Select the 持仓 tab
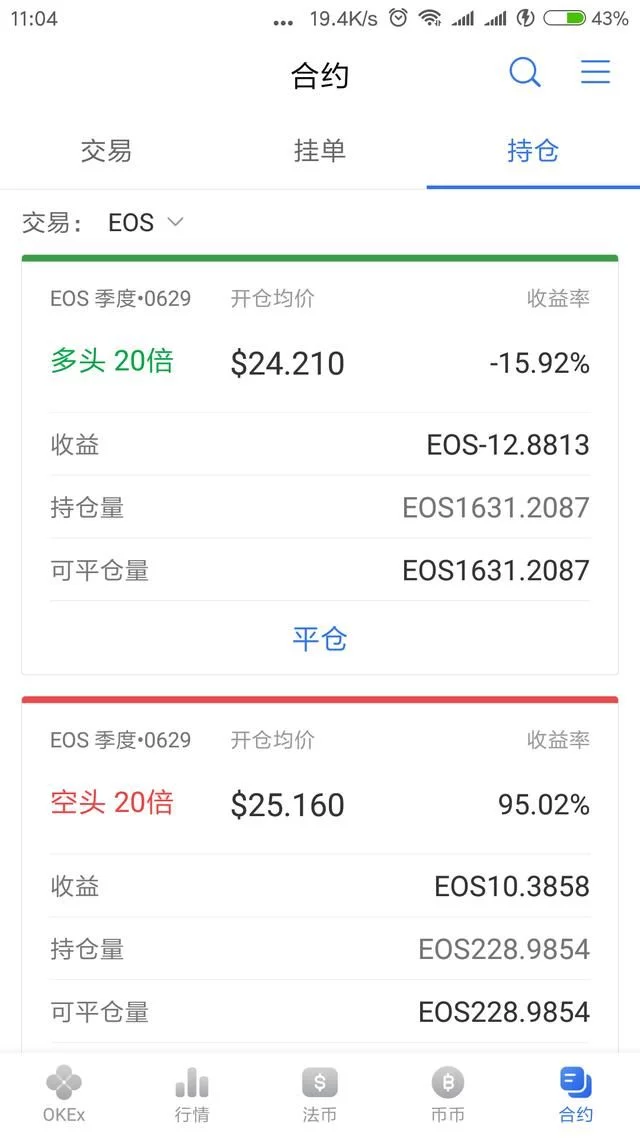Image resolution: width=640 pixels, height=1138 pixels. tap(533, 151)
